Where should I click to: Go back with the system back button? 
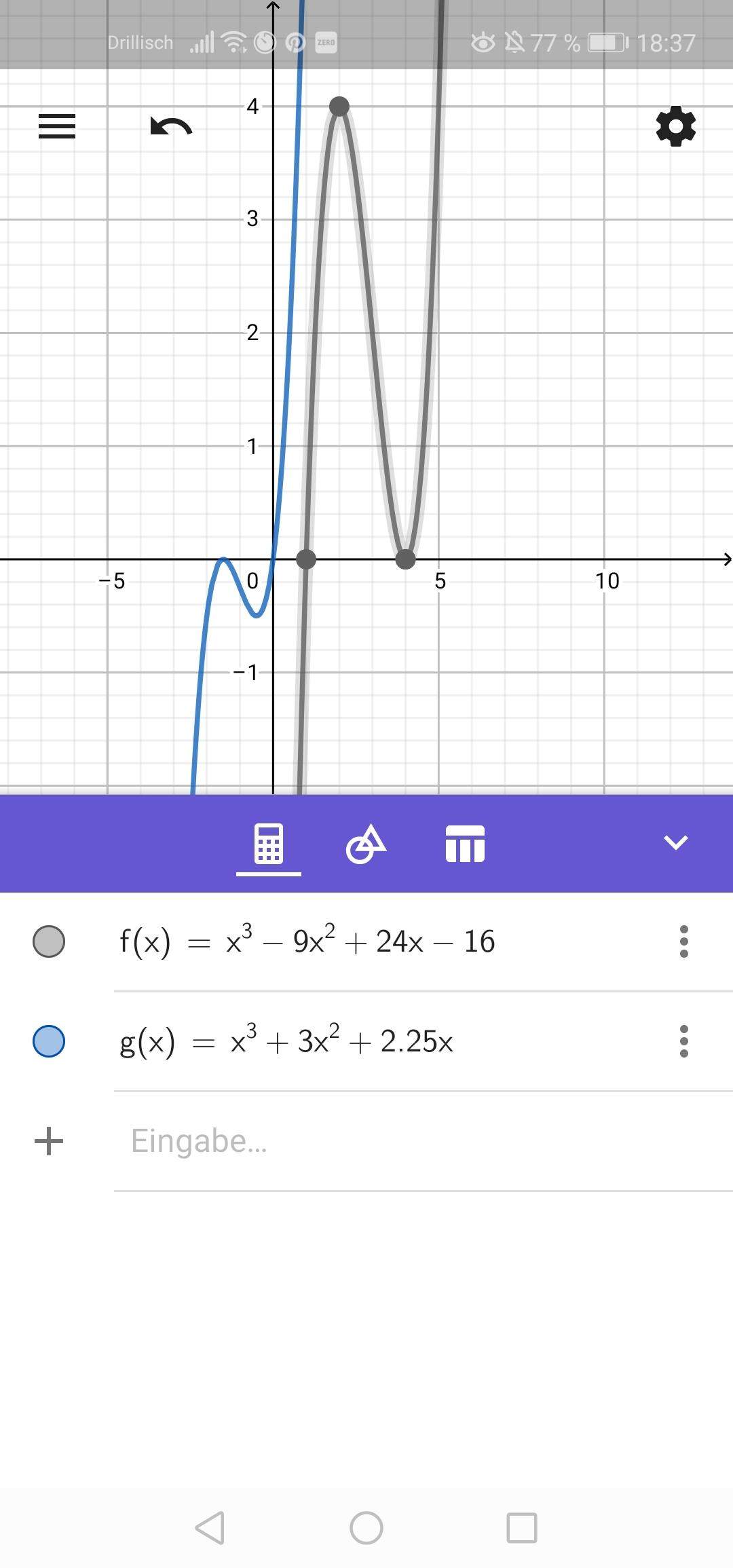[x=210, y=1529]
